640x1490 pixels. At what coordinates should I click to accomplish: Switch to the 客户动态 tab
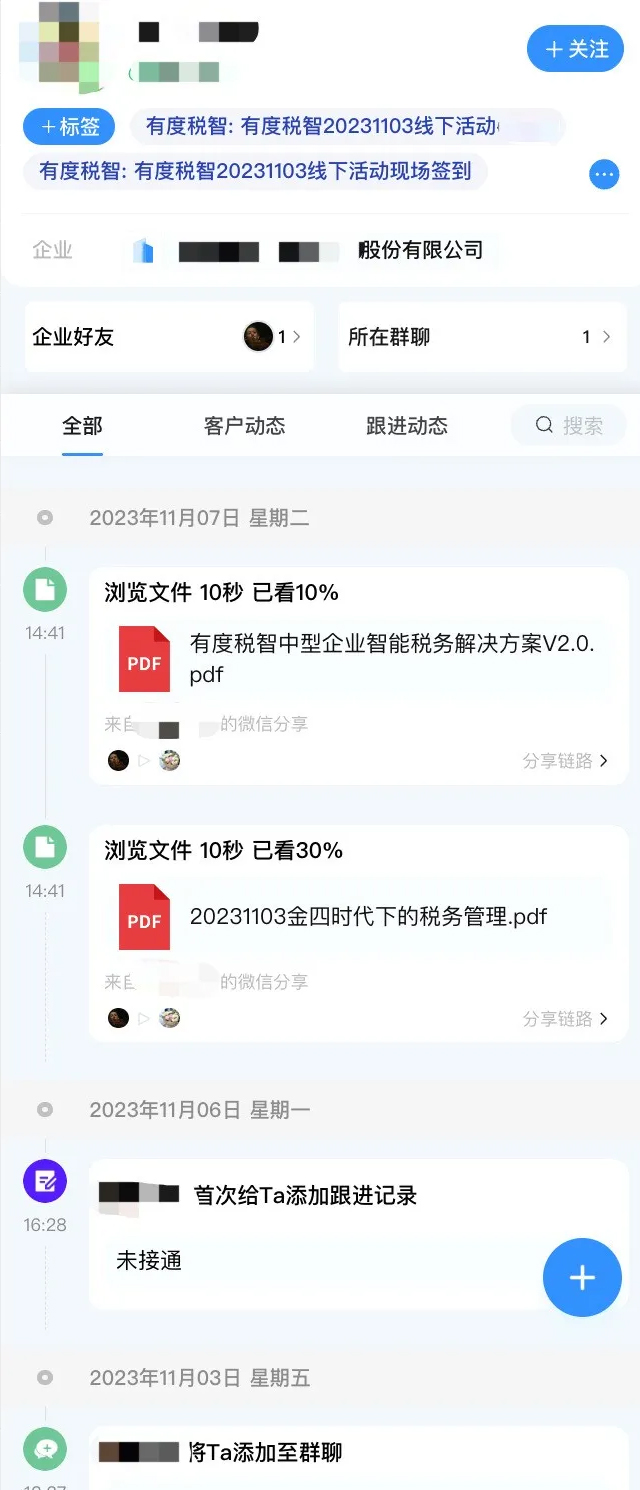point(244,426)
